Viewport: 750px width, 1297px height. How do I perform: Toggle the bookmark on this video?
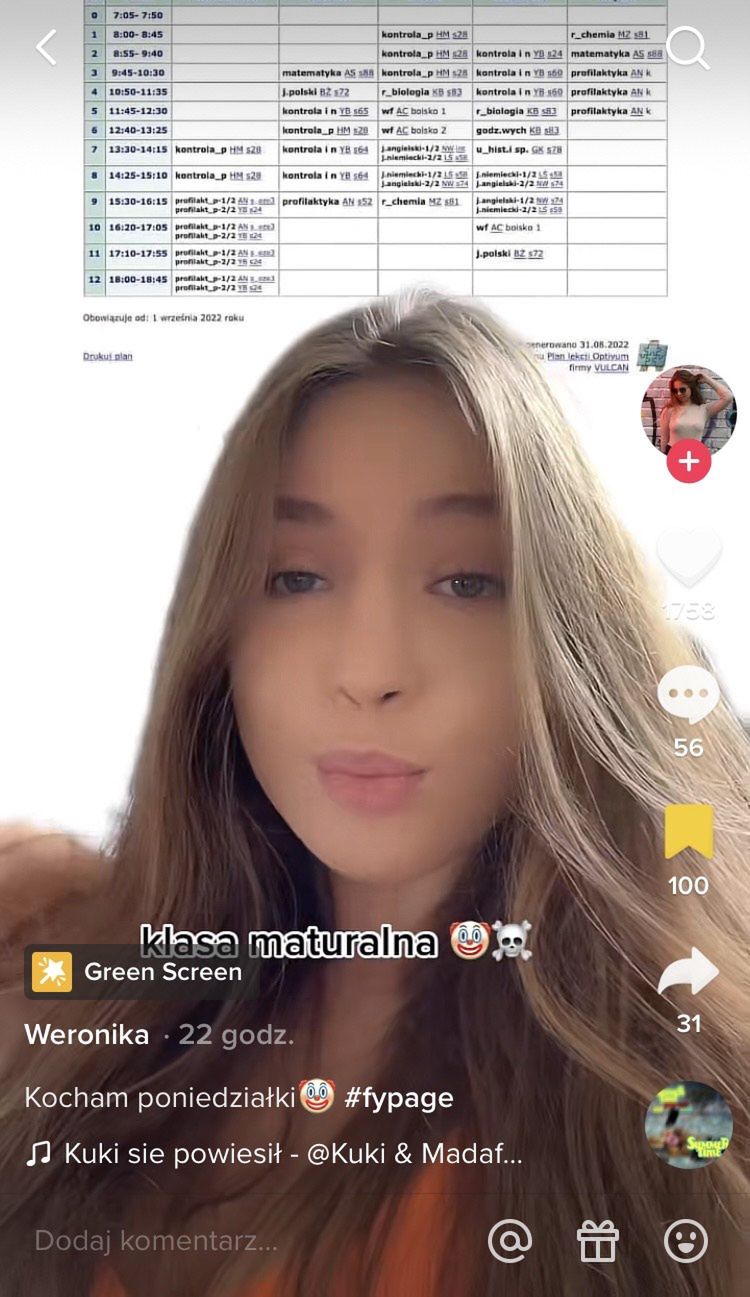point(688,833)
